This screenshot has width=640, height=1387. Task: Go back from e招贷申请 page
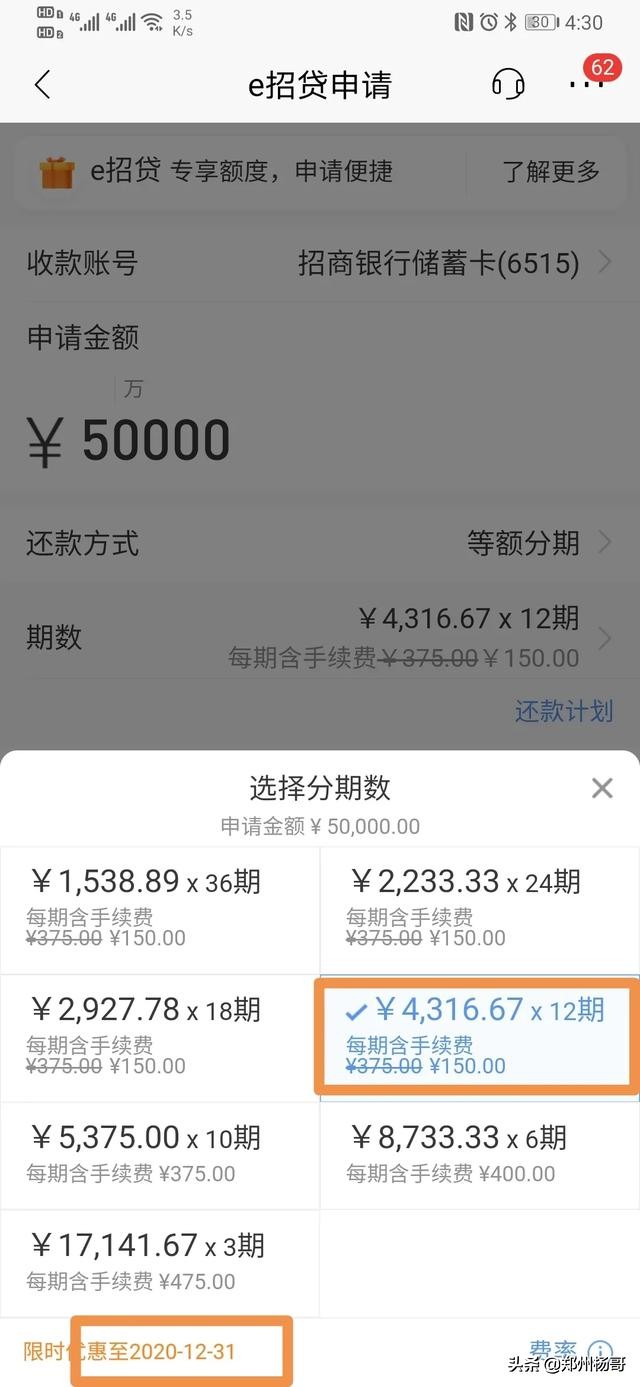coord(42,85)
